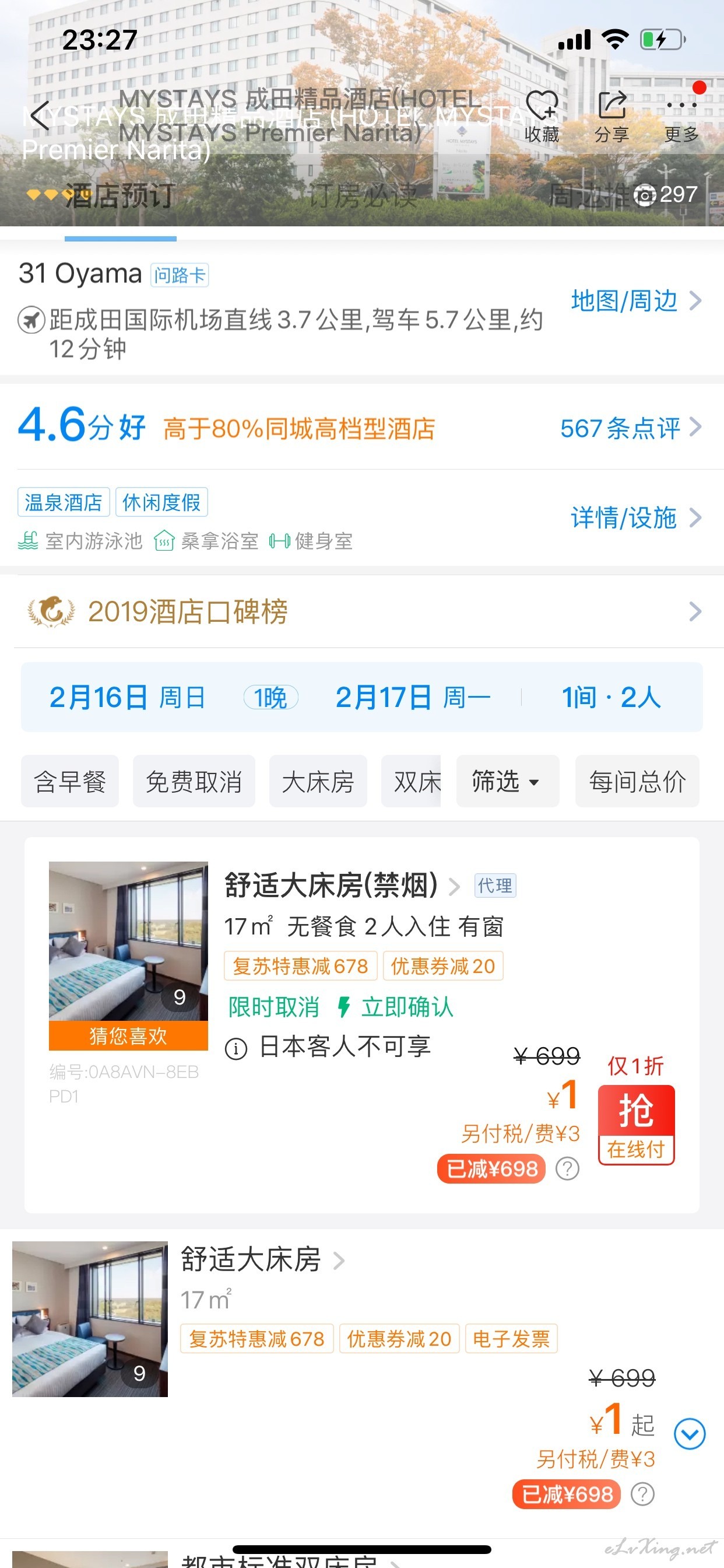Change room and guest count 1间·2人
724x1568 pixels.
coord(611,698)
